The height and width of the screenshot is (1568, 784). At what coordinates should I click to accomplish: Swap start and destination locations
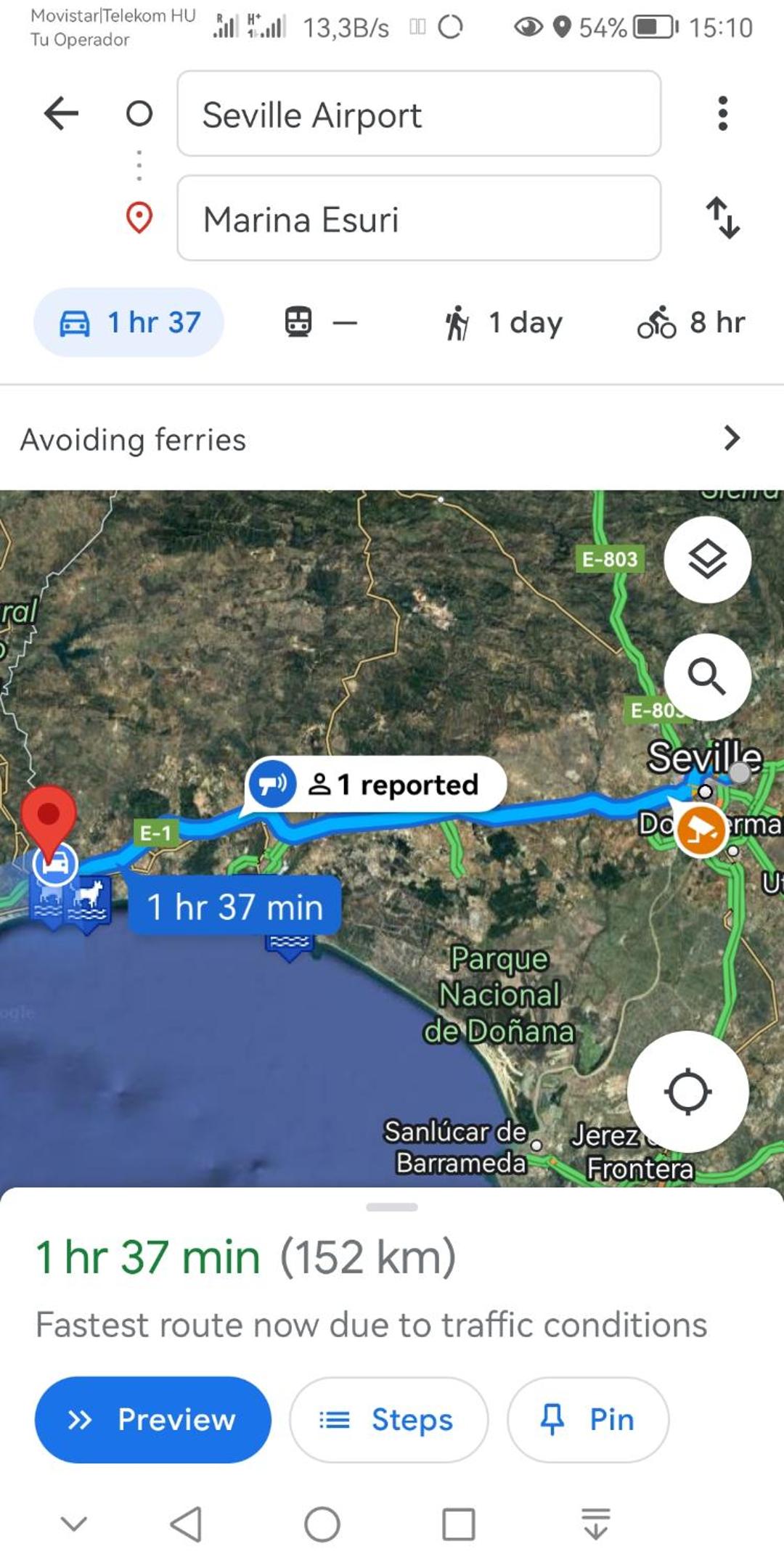723,217
